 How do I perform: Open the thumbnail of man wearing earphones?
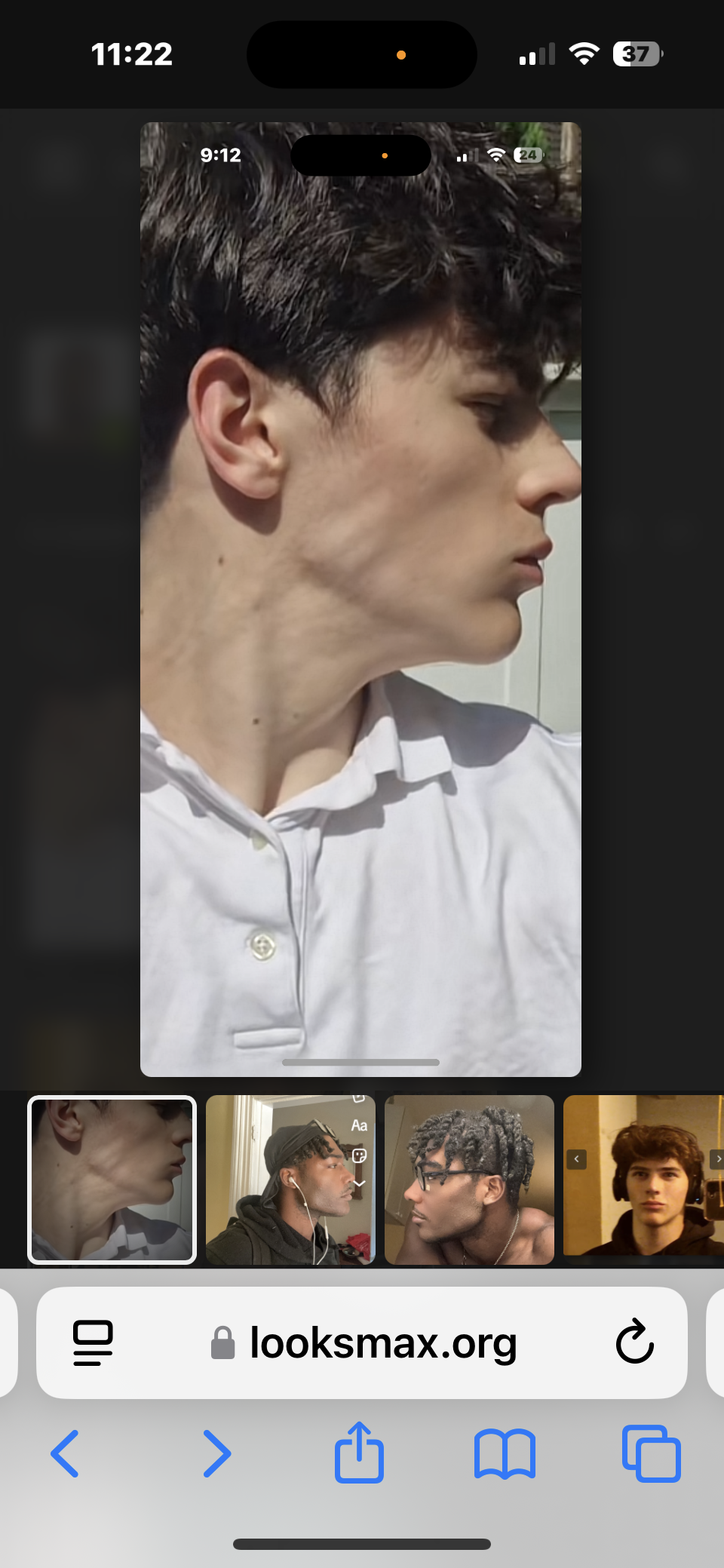[x=290, y=1180]
